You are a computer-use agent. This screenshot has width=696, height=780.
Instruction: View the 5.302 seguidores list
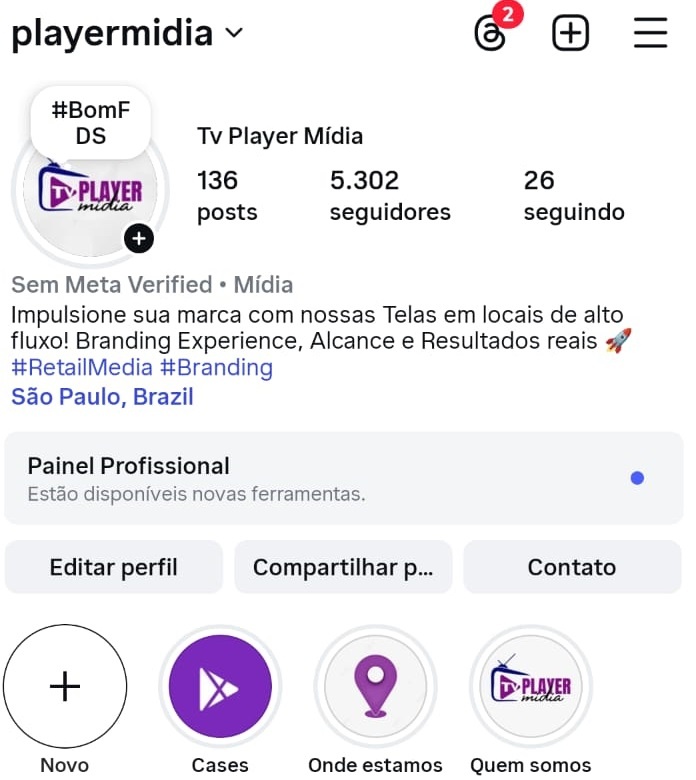coord(390,195)
